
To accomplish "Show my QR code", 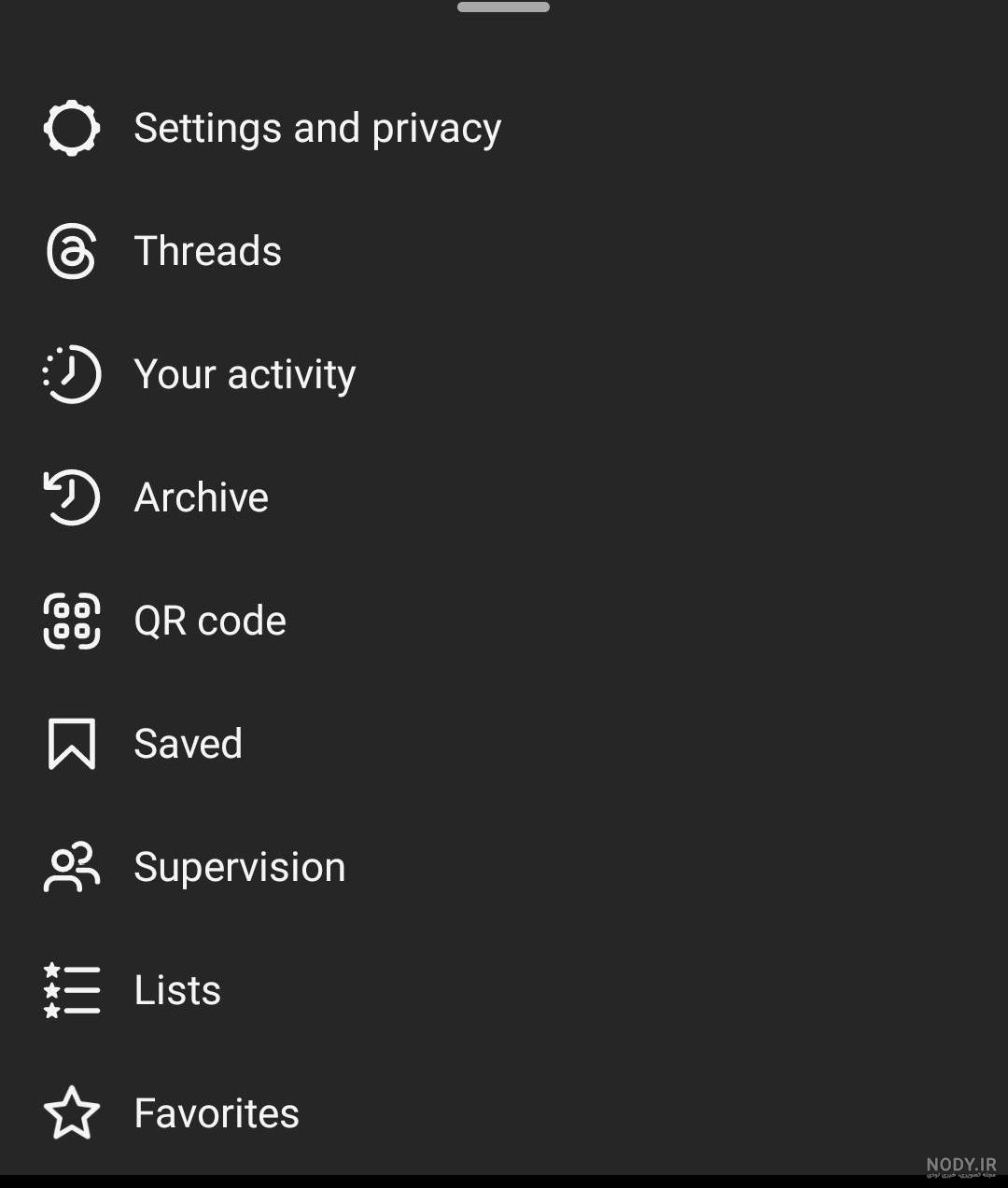I will pos(210,621).
